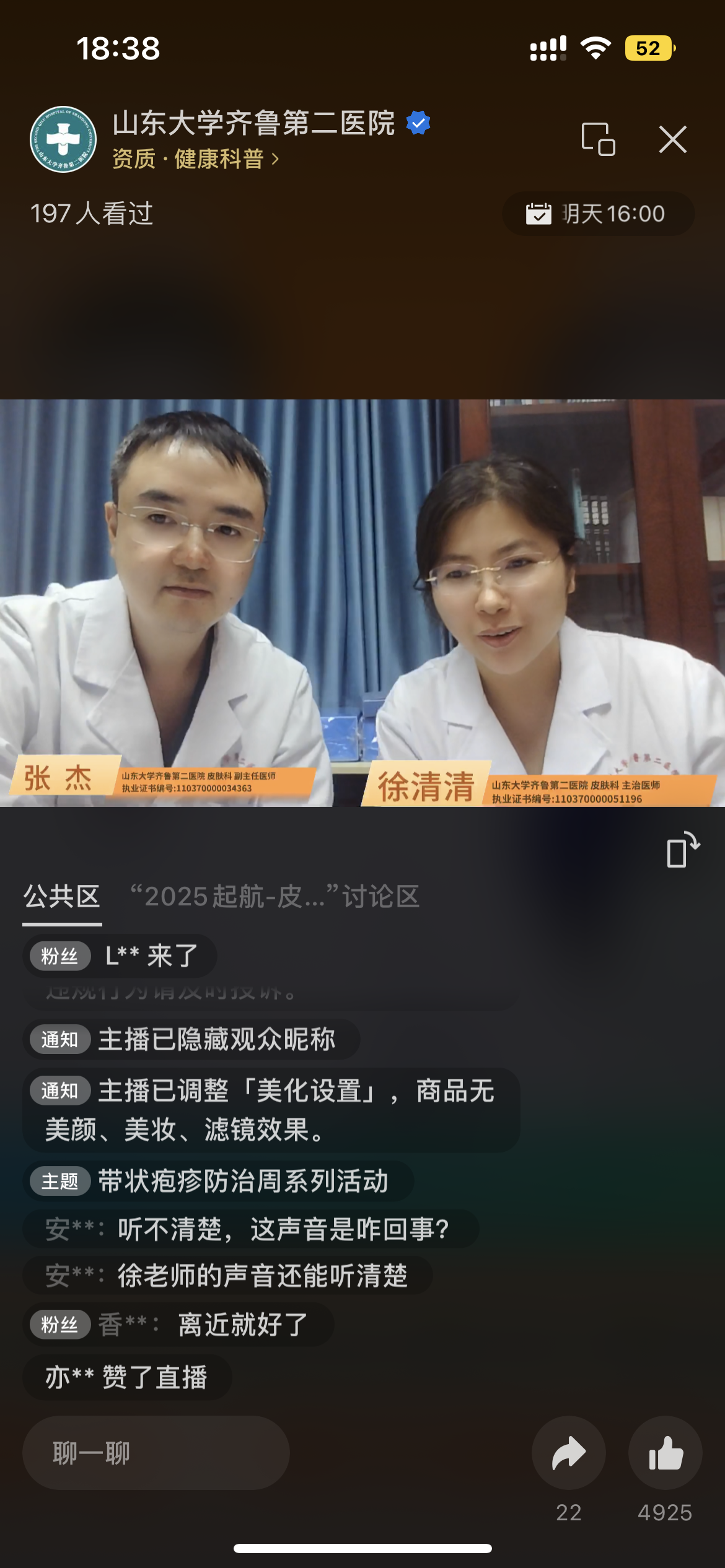Tap the 聊一聊 chat input box
The width and height of the screenshot is (725, 1568).
(156, 1452)
